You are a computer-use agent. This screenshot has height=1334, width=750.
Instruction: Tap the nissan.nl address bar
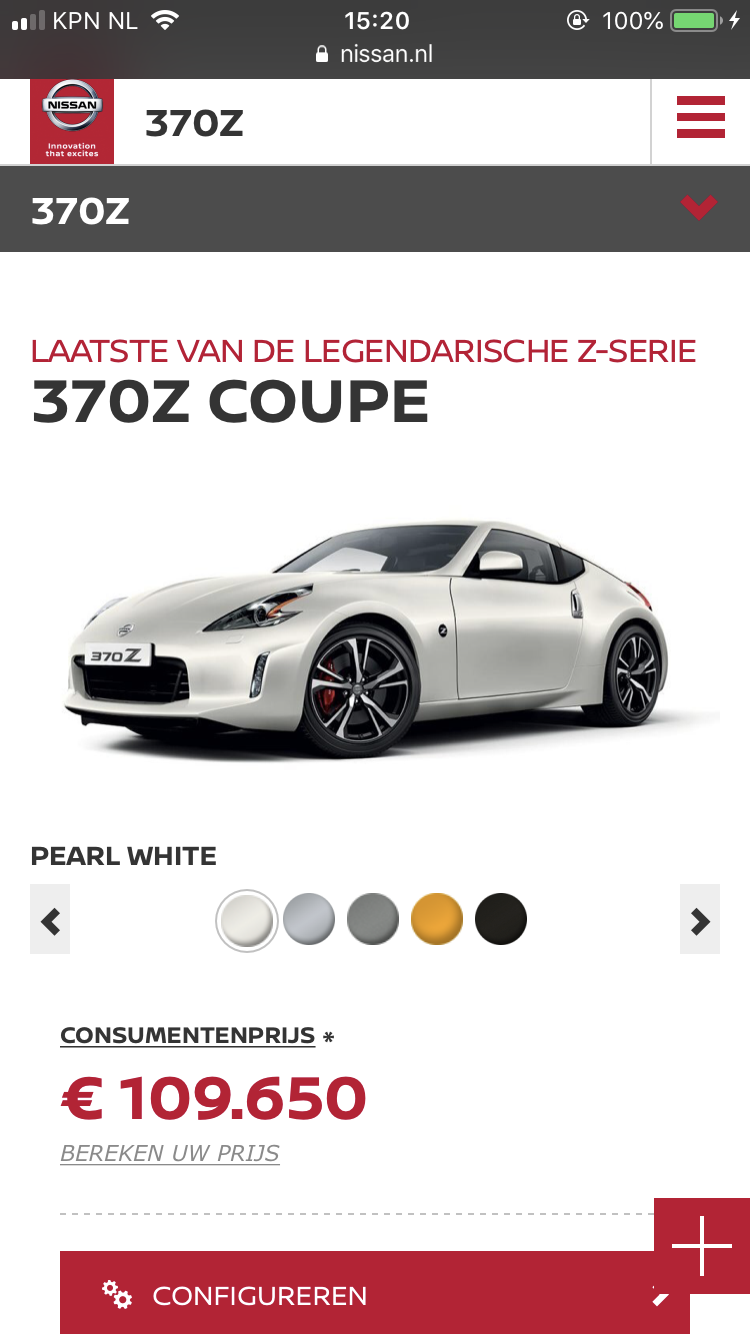[x=375, y=54]
